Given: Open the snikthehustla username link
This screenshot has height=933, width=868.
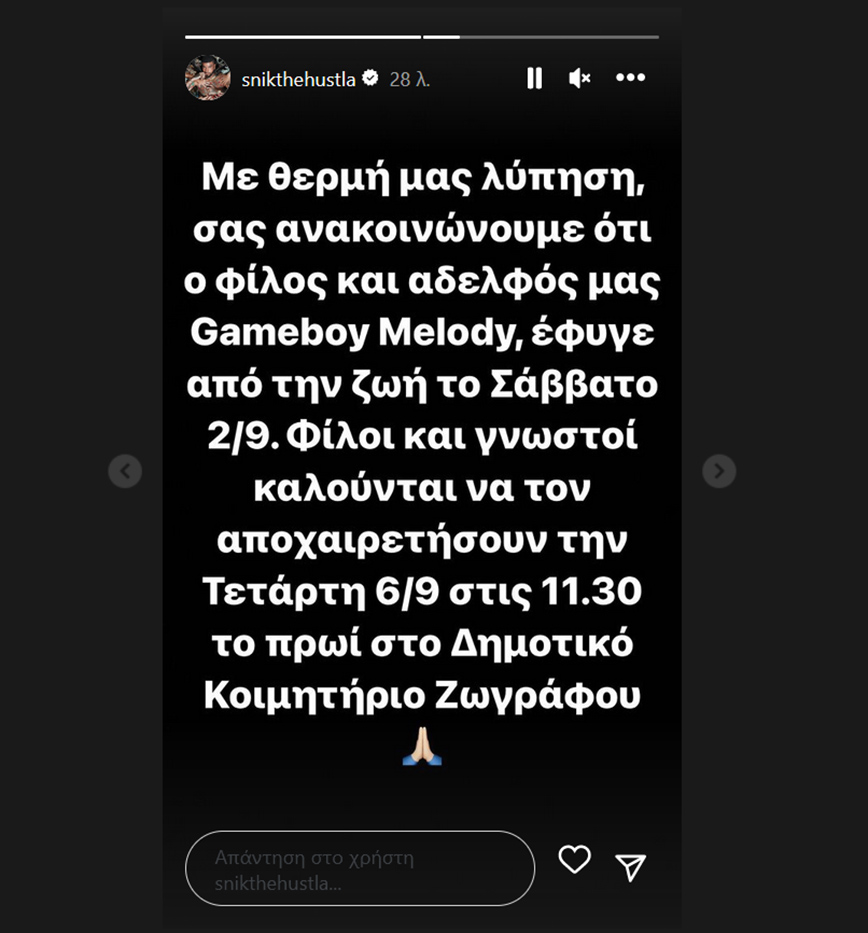Looking at the screenshot, I should tap(298, 79).
